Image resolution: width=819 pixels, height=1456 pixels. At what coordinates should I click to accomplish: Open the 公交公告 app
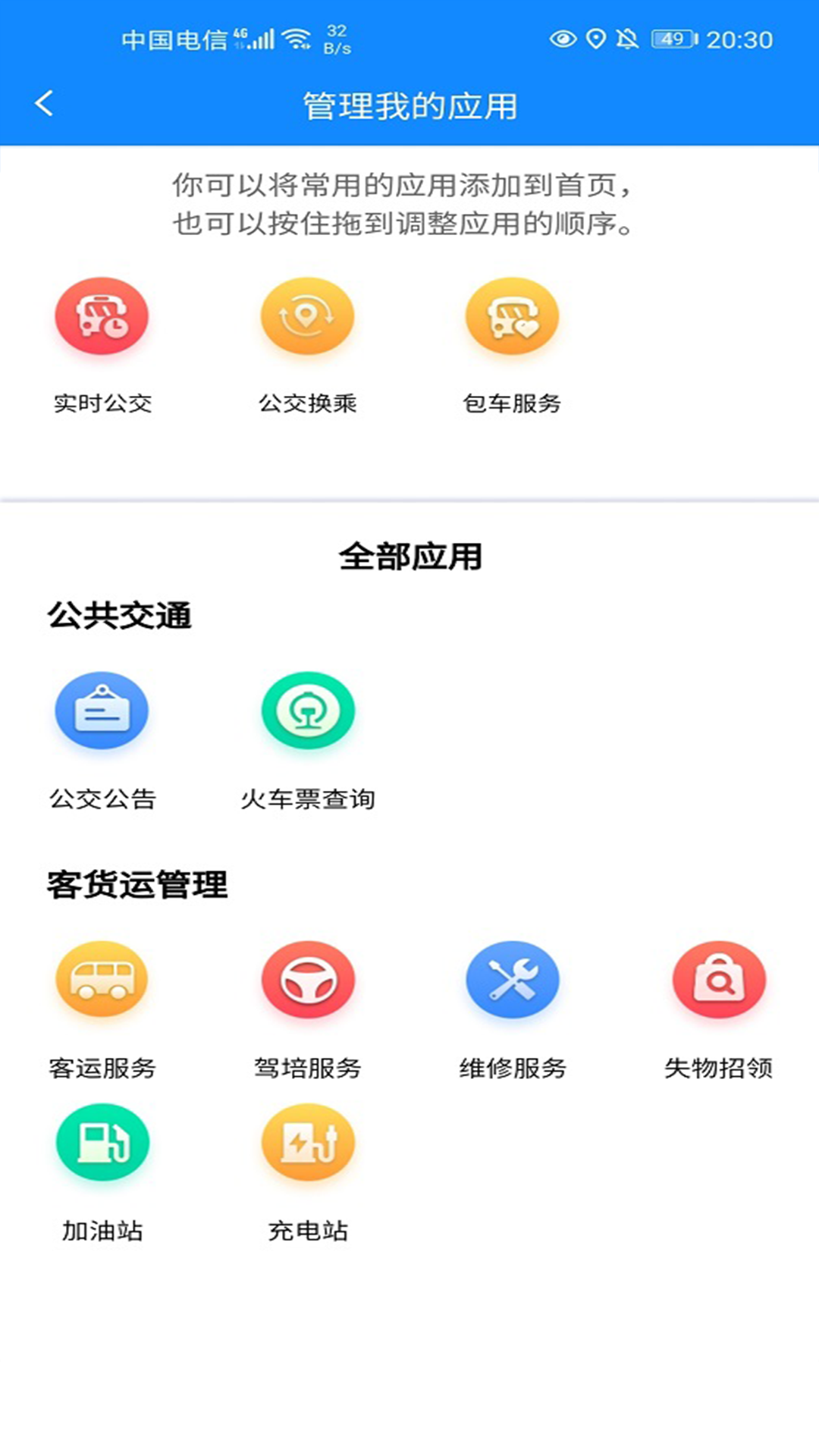tap(102, 711)
